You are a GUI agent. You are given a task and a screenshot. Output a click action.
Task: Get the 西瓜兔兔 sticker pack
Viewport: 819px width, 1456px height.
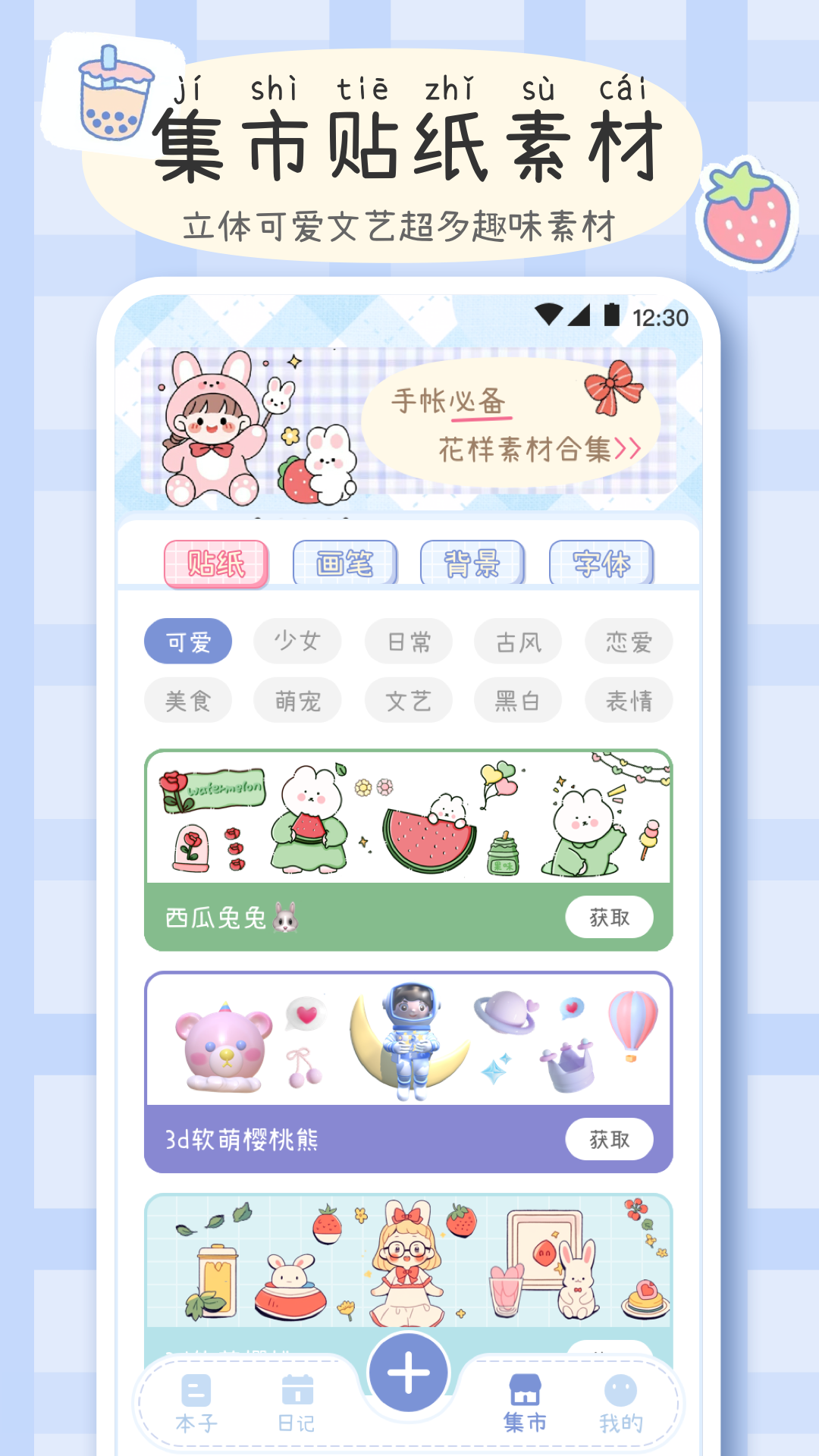pyautogui.click(x=609, y=917)
